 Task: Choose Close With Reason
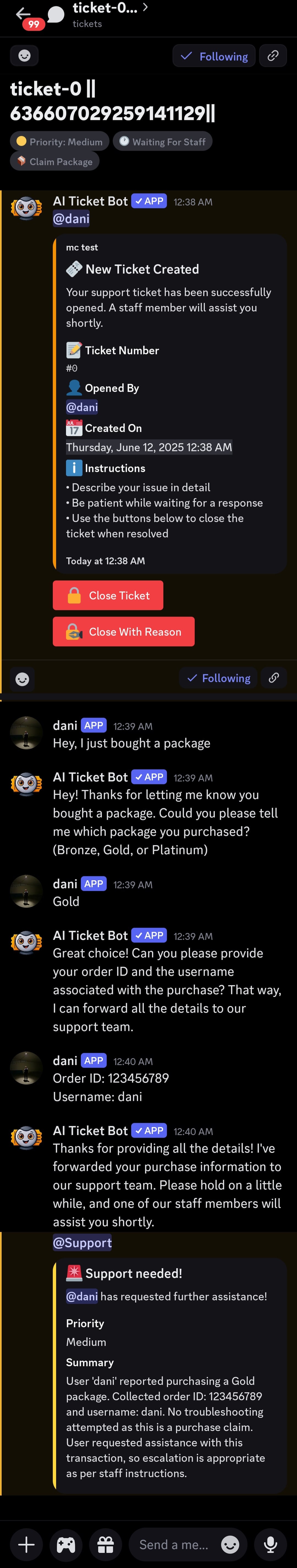(x=123, y=632)
